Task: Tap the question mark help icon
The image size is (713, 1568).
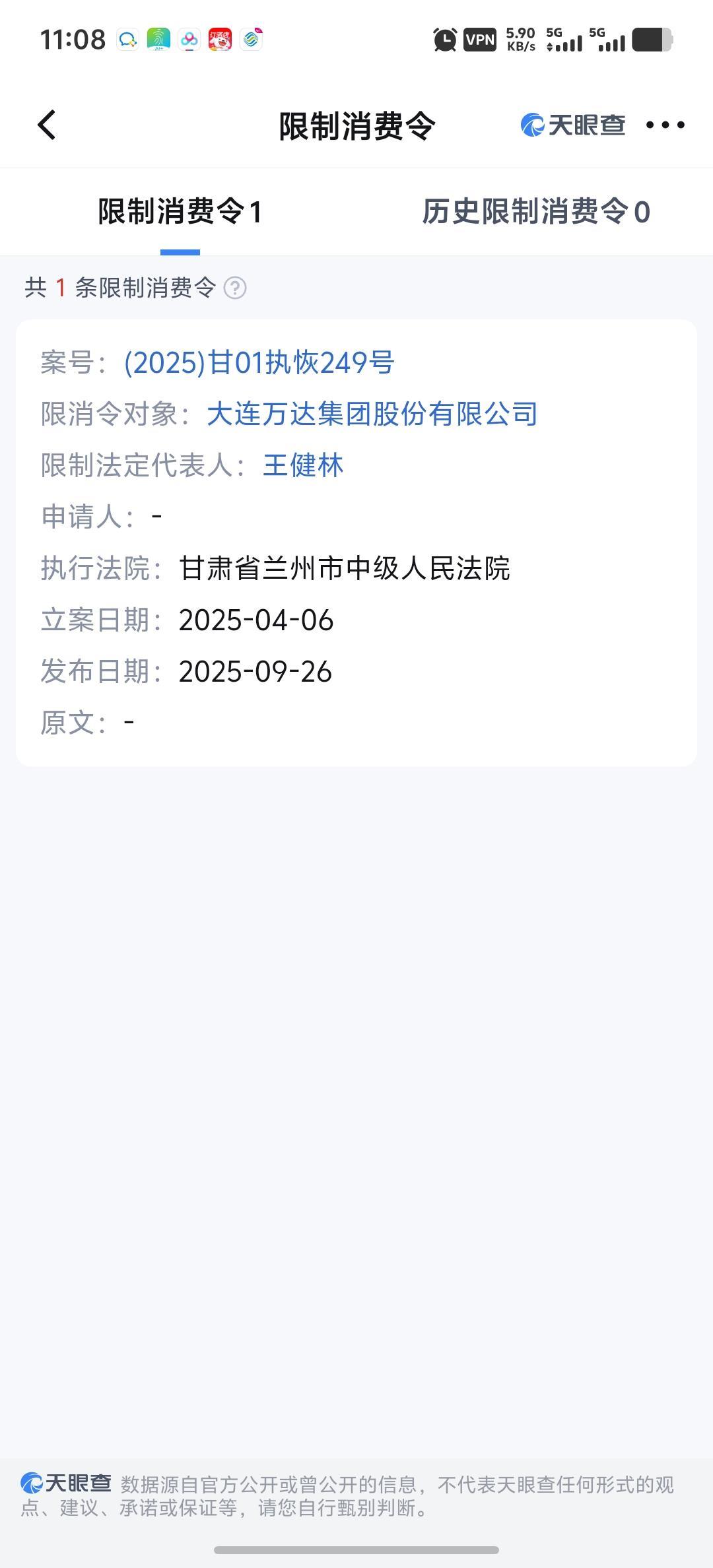Action: click(235, 288)
